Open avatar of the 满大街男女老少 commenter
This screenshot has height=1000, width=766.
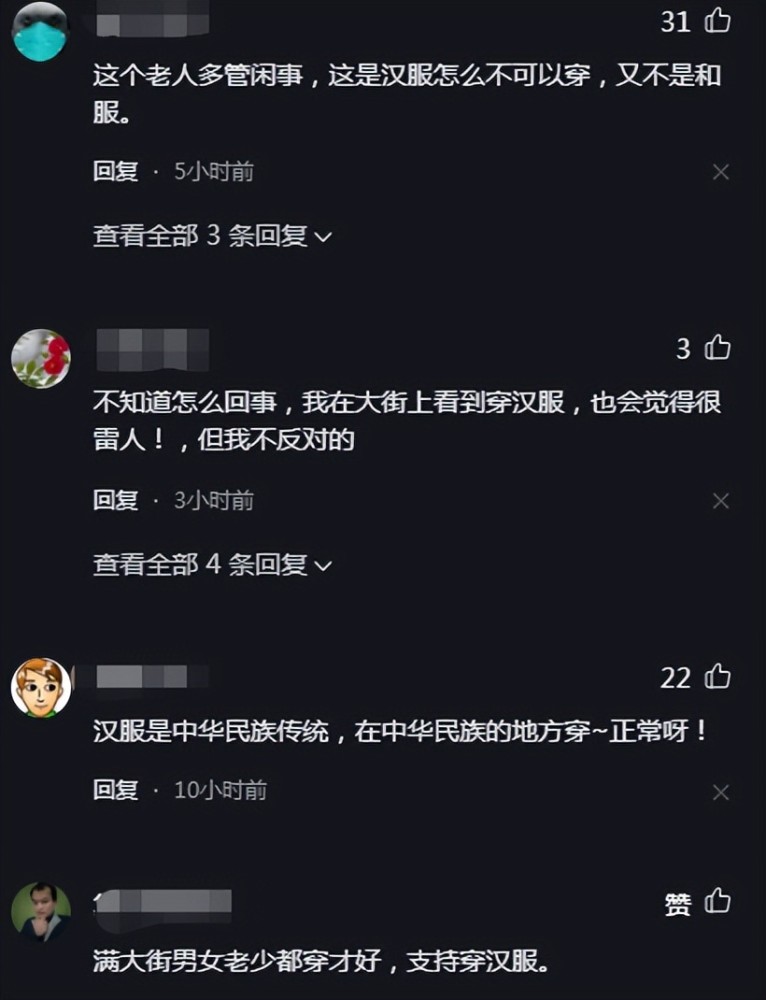tap(40, 912)
